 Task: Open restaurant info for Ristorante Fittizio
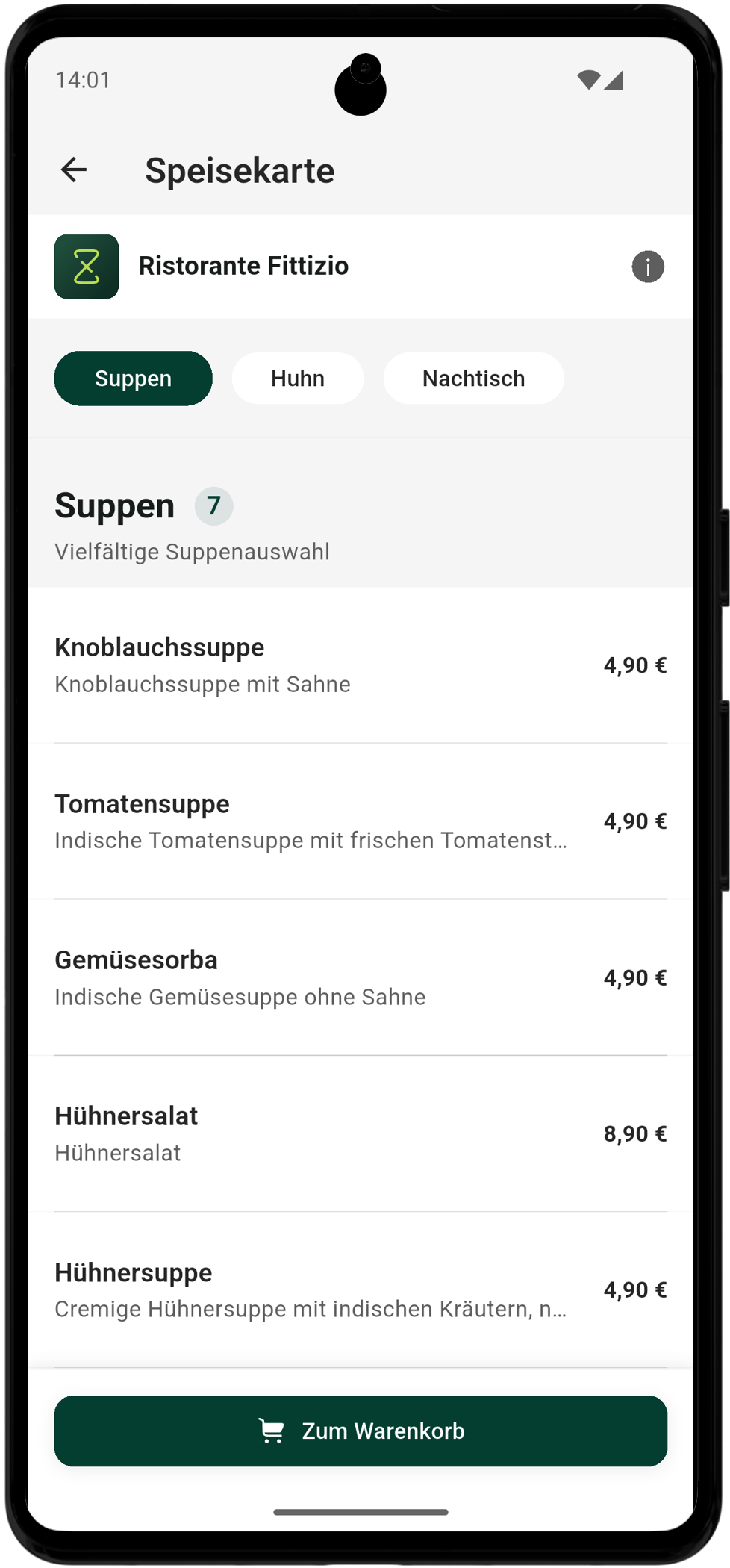pyautogui.click(x=647, y=267)
